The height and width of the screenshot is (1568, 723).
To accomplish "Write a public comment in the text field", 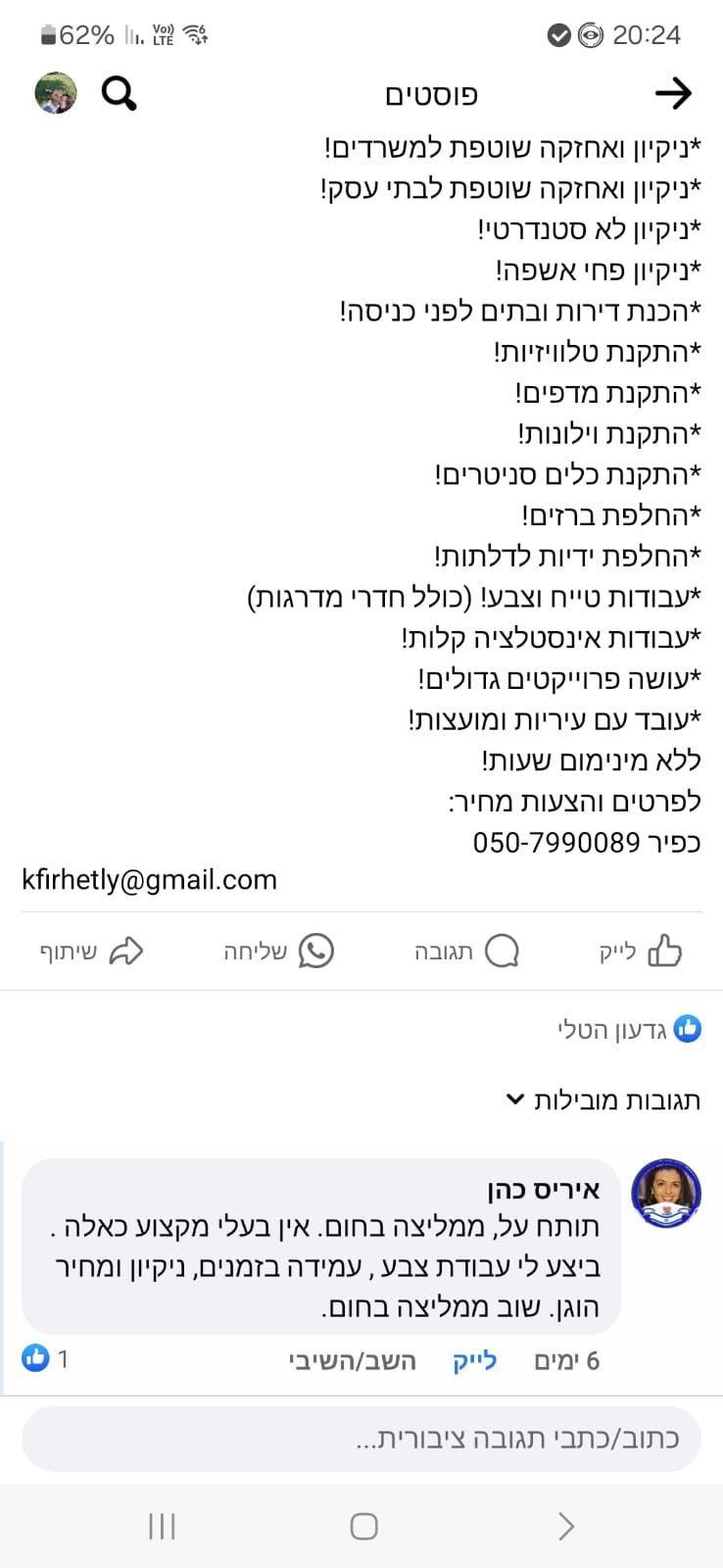I will [x=361, y=1439].
